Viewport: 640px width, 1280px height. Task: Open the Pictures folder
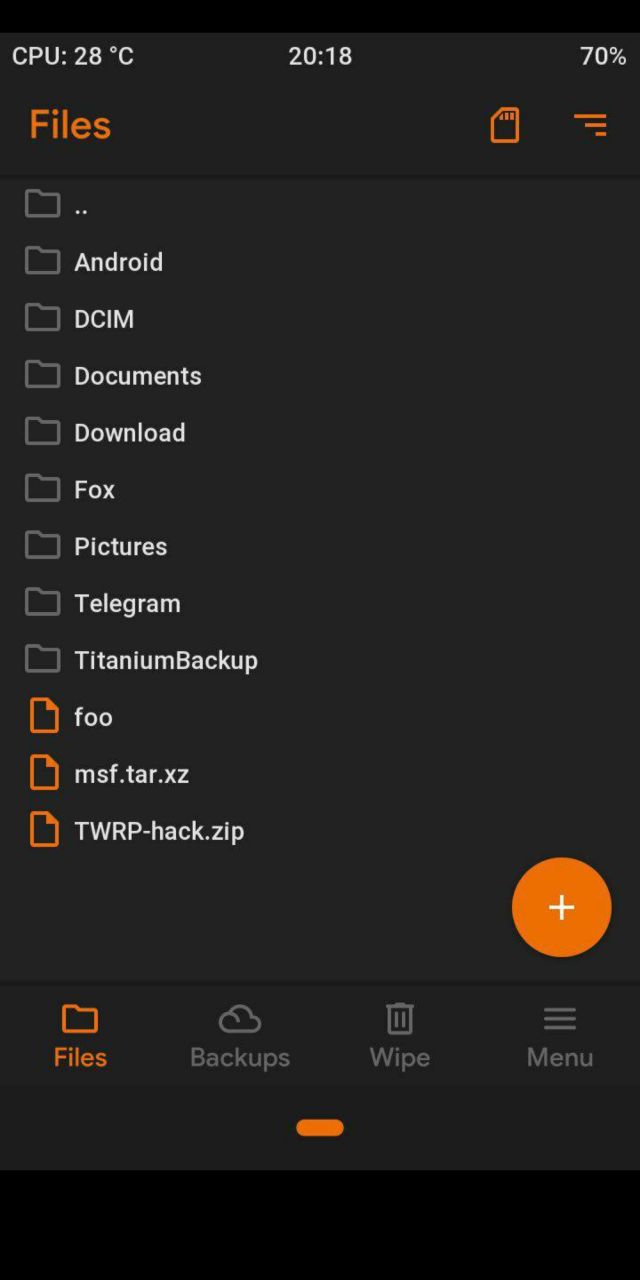click(320, 547)
